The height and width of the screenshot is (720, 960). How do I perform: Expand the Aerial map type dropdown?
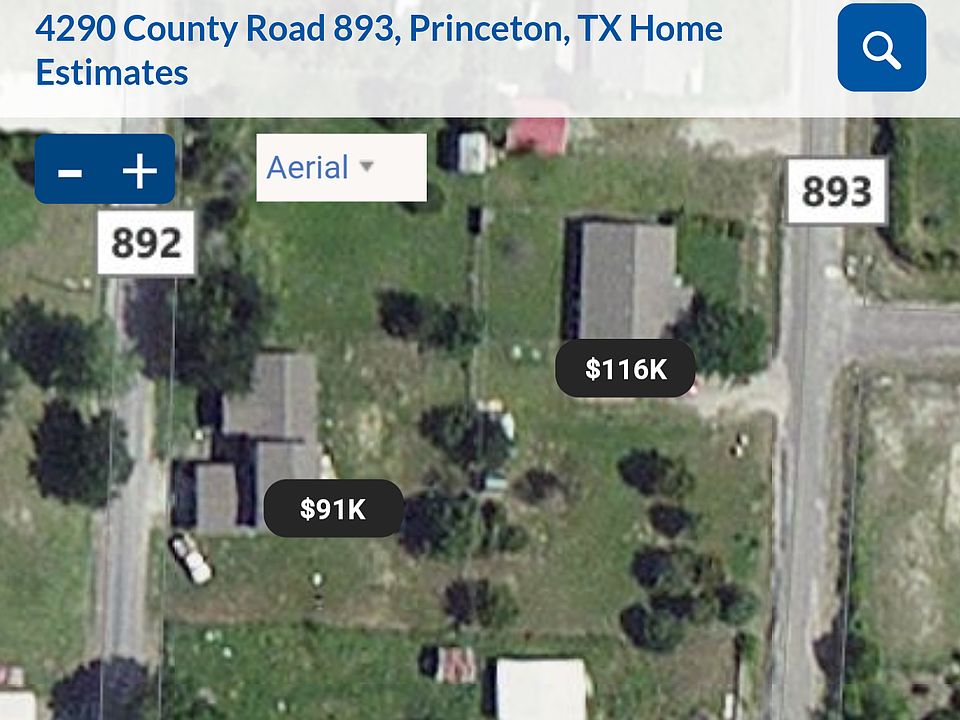click(x=341, y=167)
